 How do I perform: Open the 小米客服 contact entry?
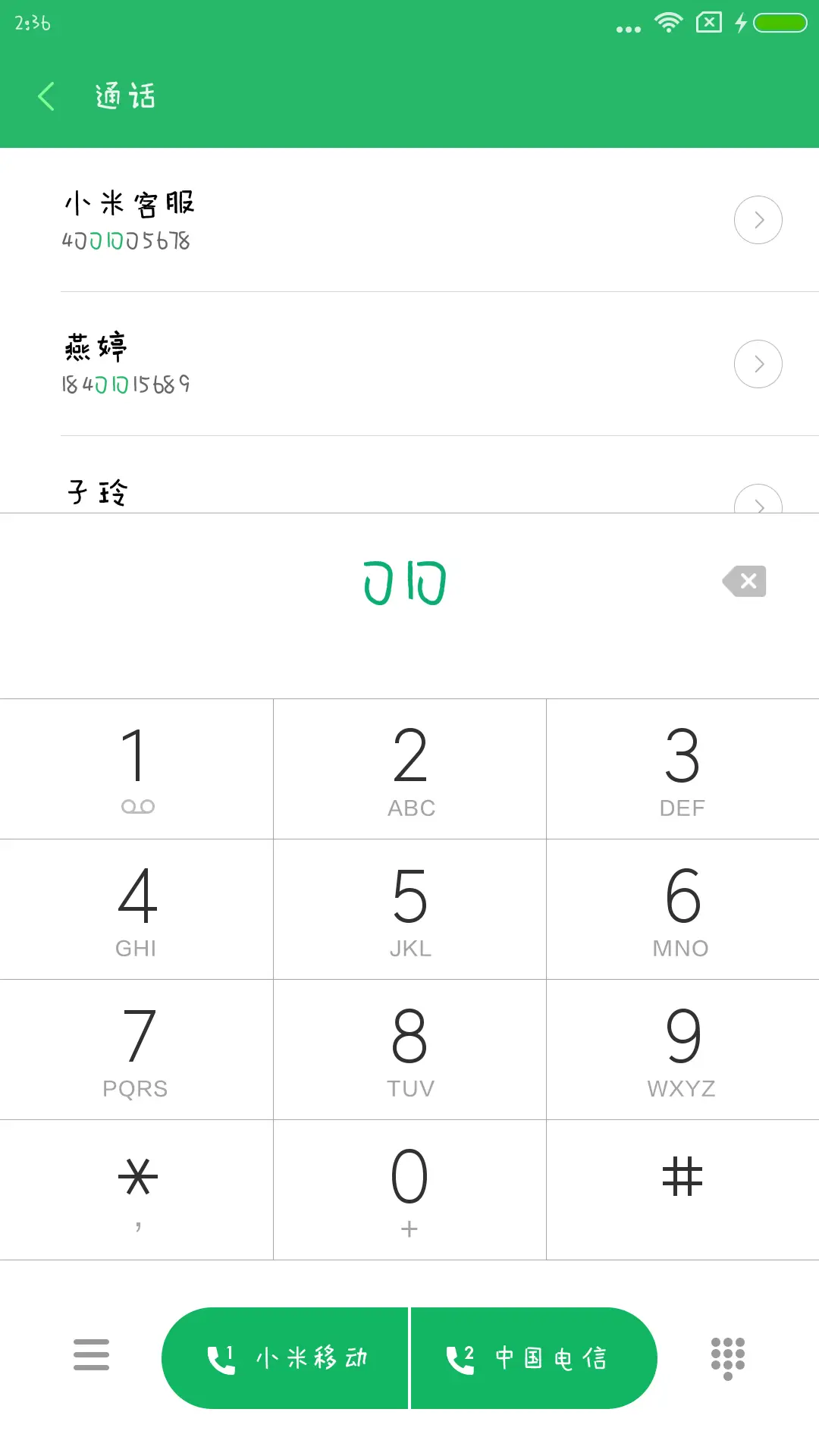coord(303,220)
